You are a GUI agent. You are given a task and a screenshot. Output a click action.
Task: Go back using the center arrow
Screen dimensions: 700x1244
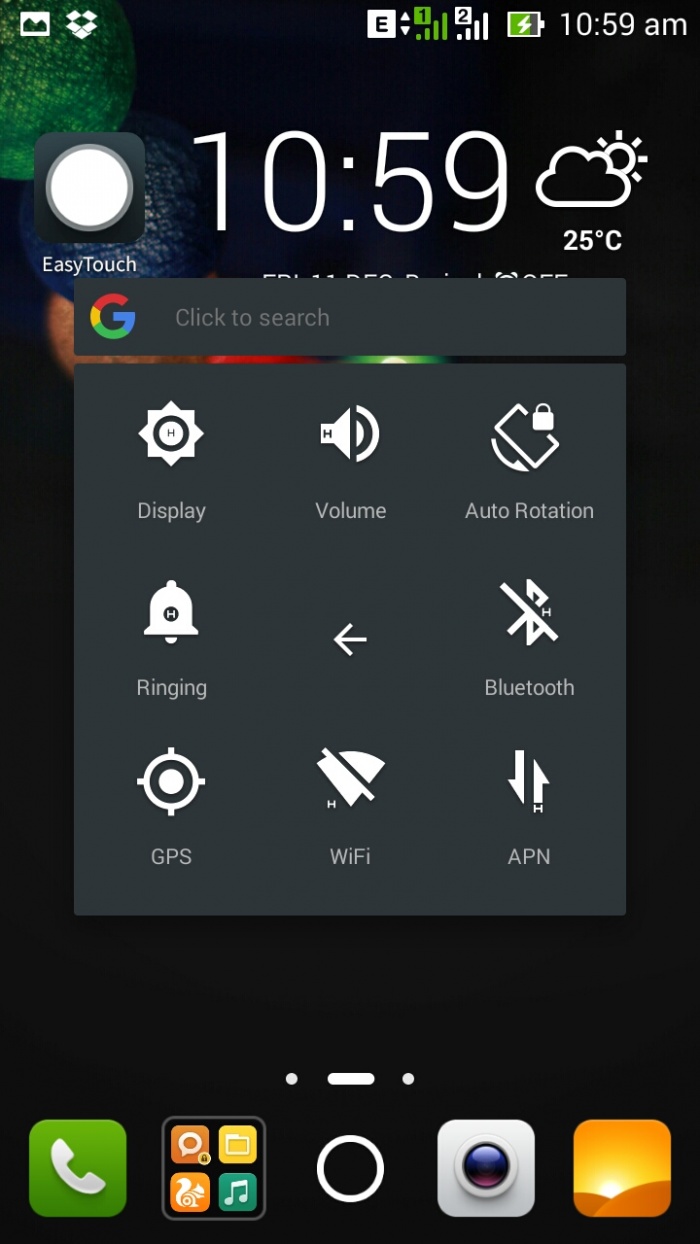point(350,639)
